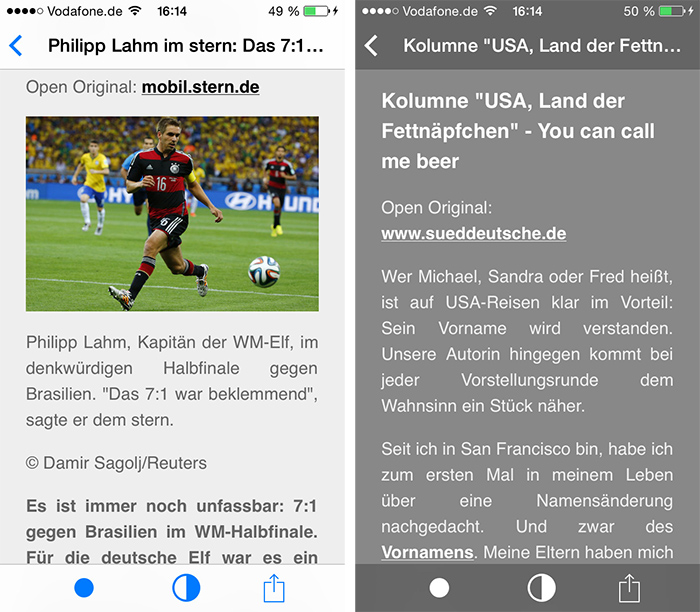Screen dimensions: 700x612
Task: Go back from the USA Kolumne article
Action: tap(371, 46)
